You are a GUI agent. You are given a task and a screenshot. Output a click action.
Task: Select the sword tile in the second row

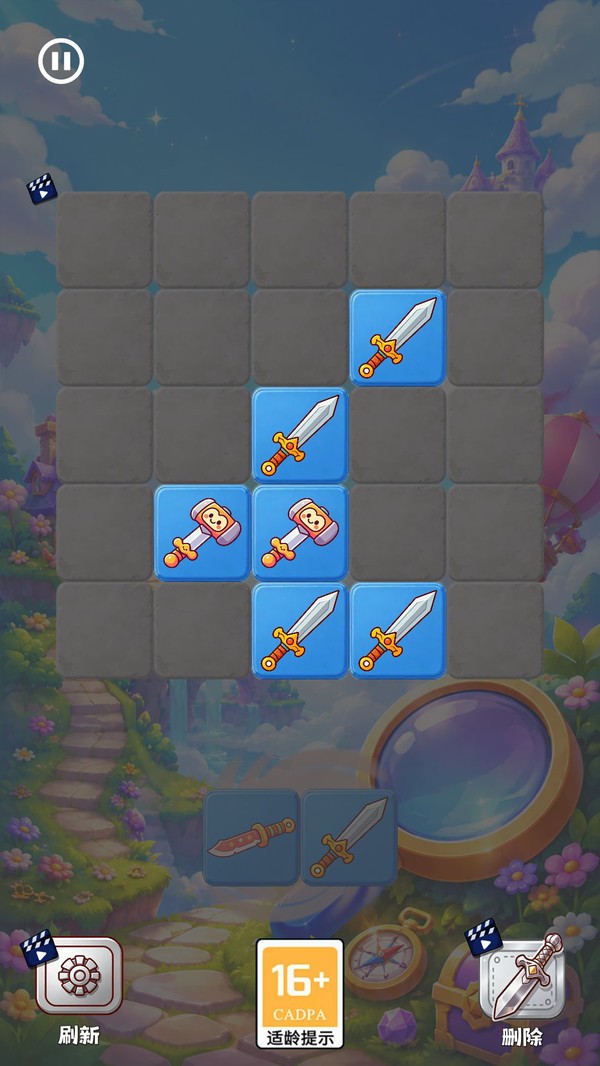pos(398,338)
